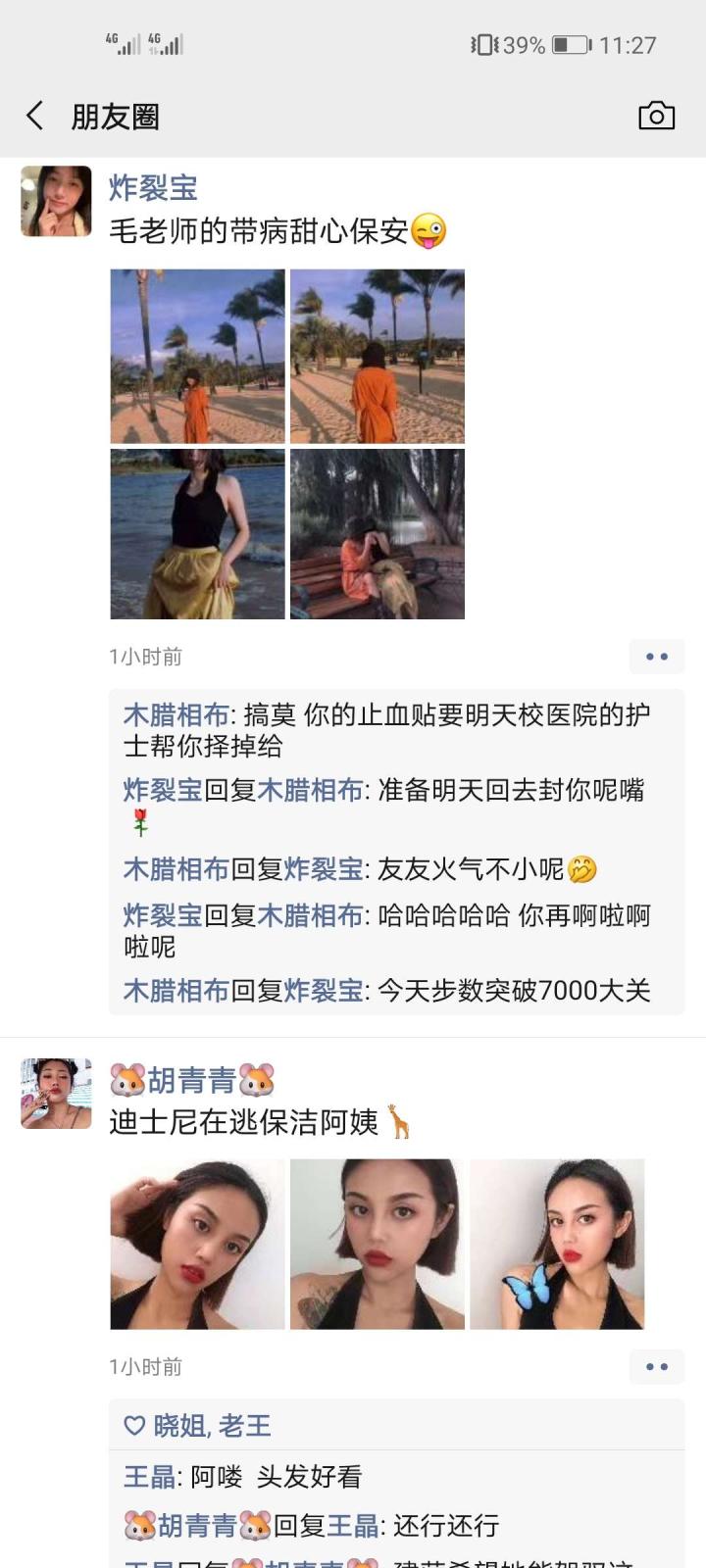Screen dimensions: 706x1568
Task: View 胡青青's middle selfie photo
Action: pyautogui.click(x=378, y=1244)
